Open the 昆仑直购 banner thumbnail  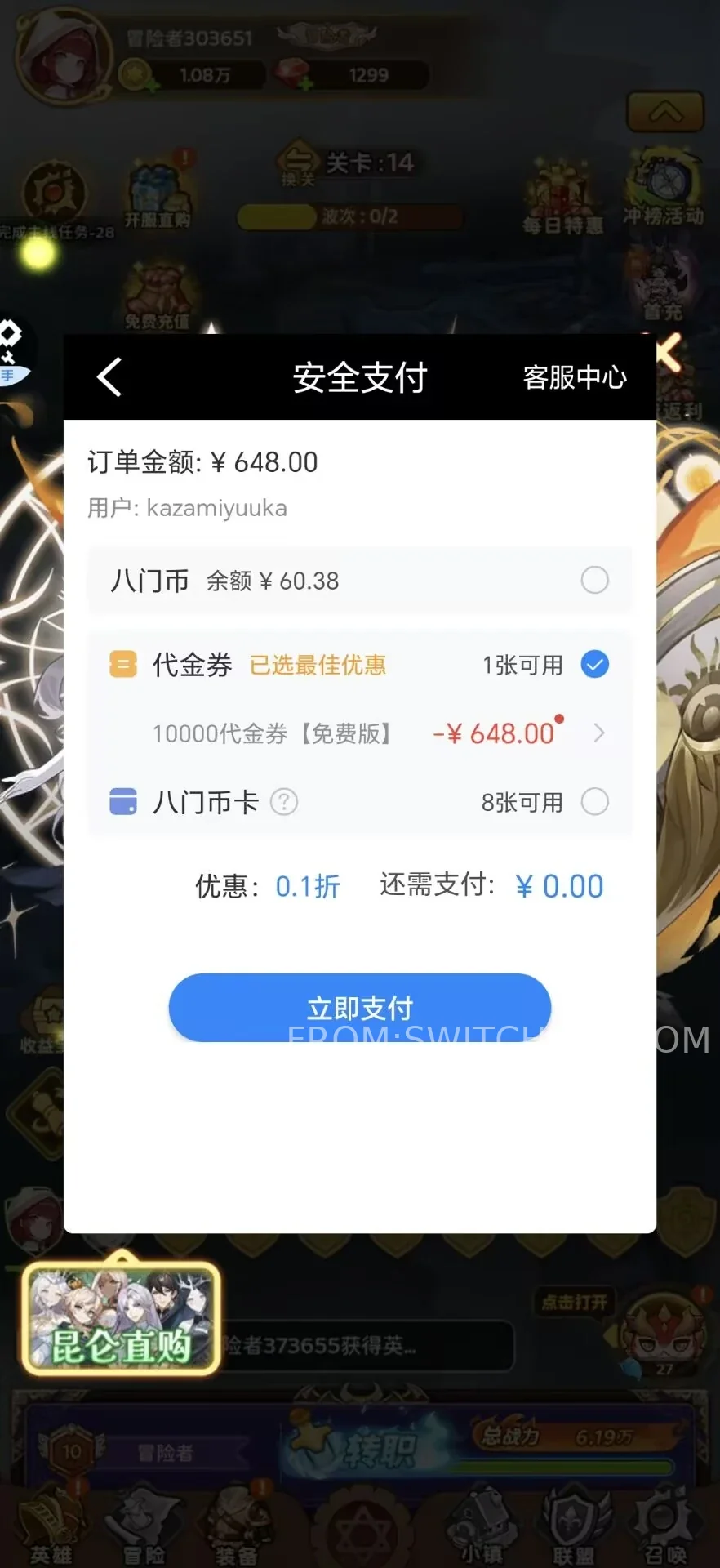click(x=118, y=1316)
